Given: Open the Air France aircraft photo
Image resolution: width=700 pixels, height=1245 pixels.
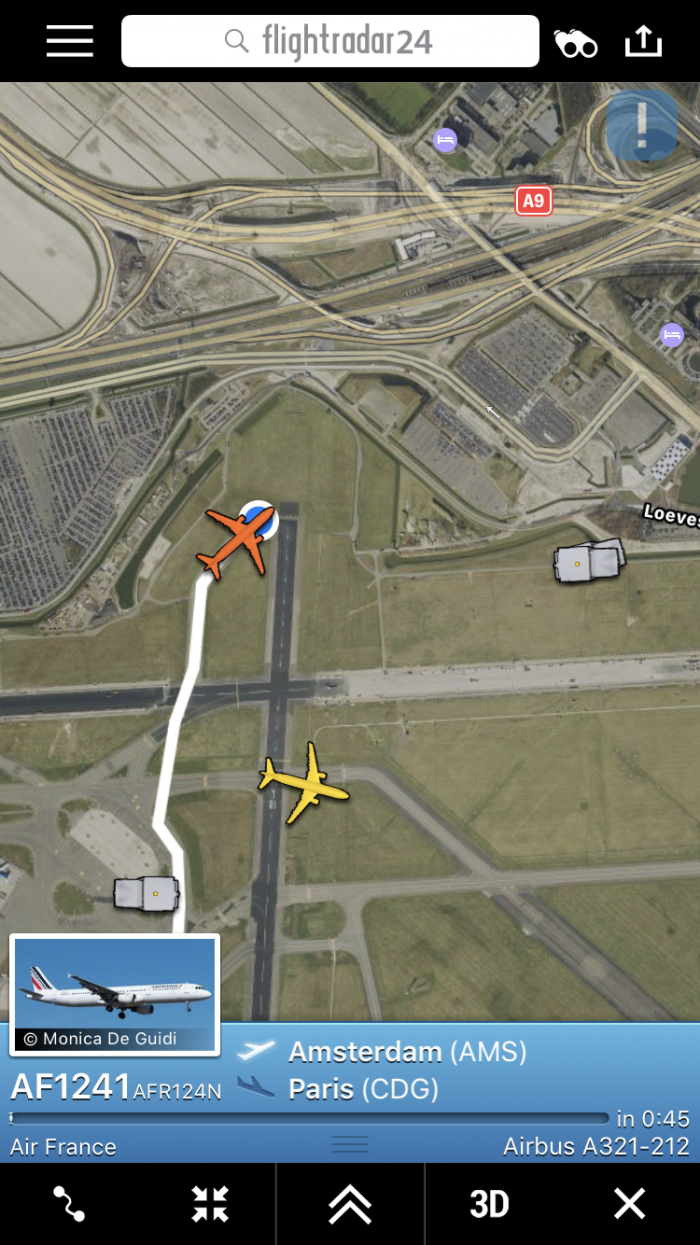Looking at the screenshot, I should coord(114,994).
